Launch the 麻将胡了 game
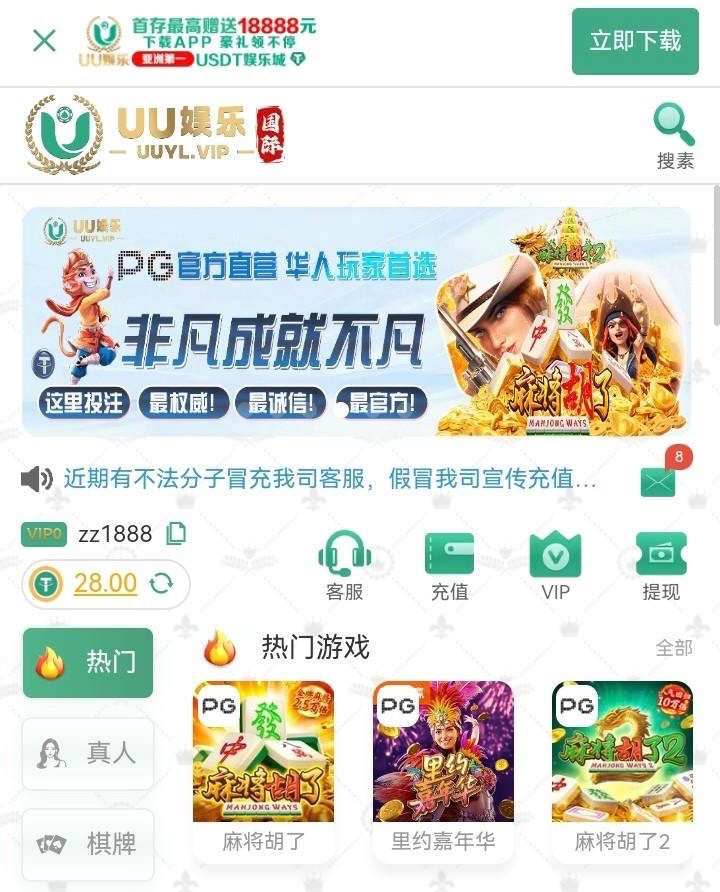Image resolution: width=720 pixels, height=892 pixels. (264, 768)
